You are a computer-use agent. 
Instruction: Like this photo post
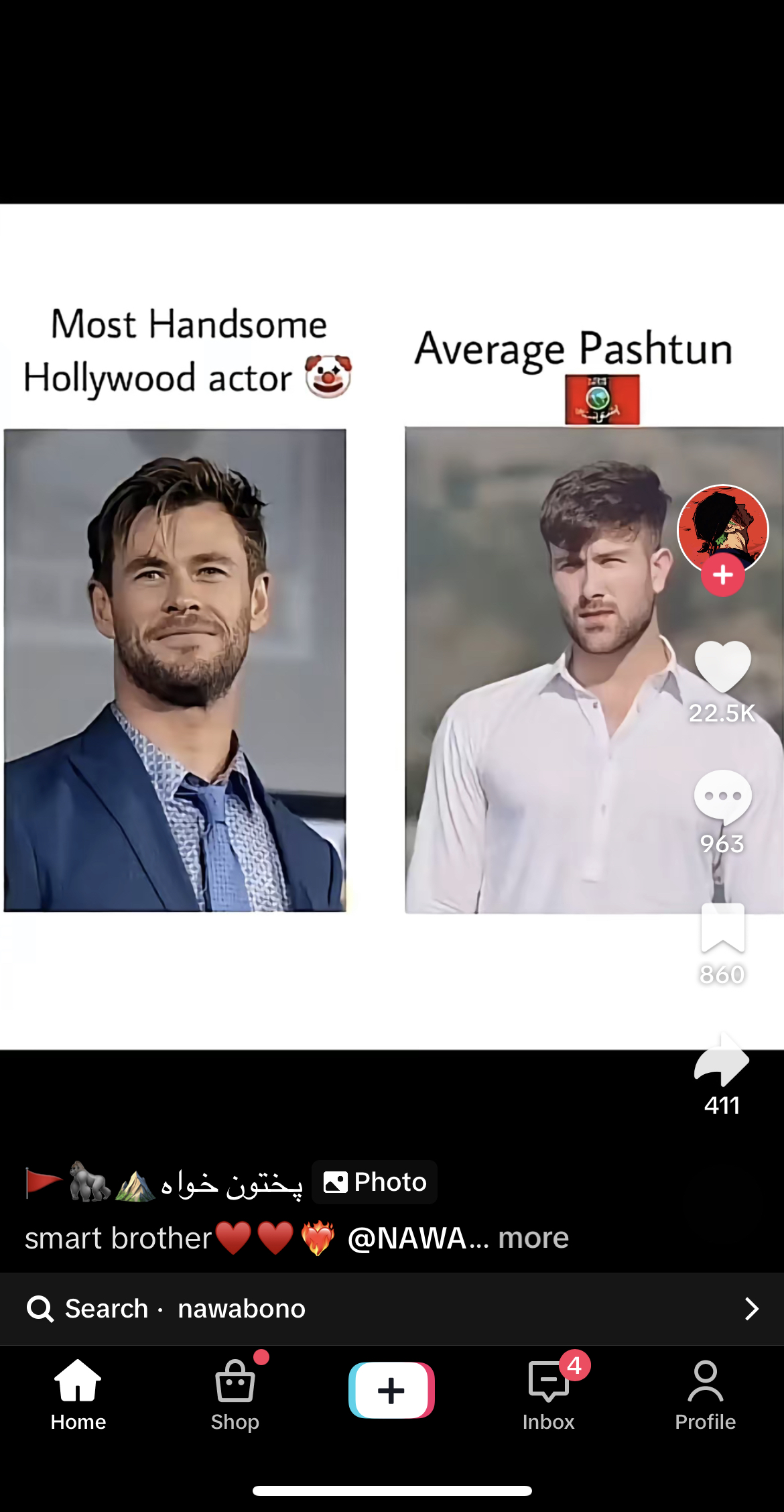pos(722,666)
